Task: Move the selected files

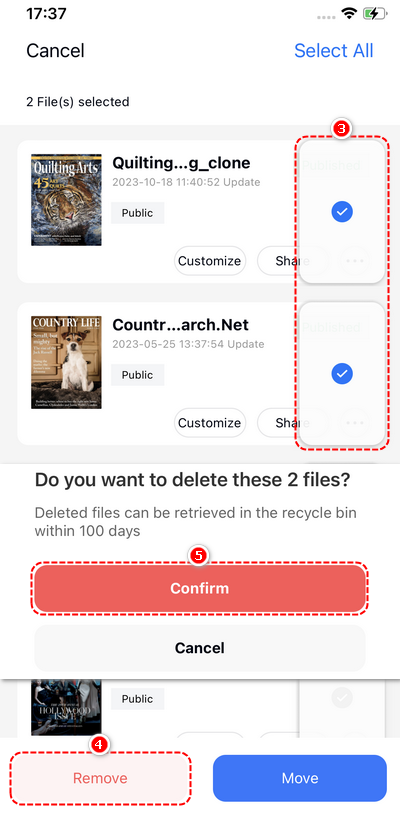Action: [300, 778]
